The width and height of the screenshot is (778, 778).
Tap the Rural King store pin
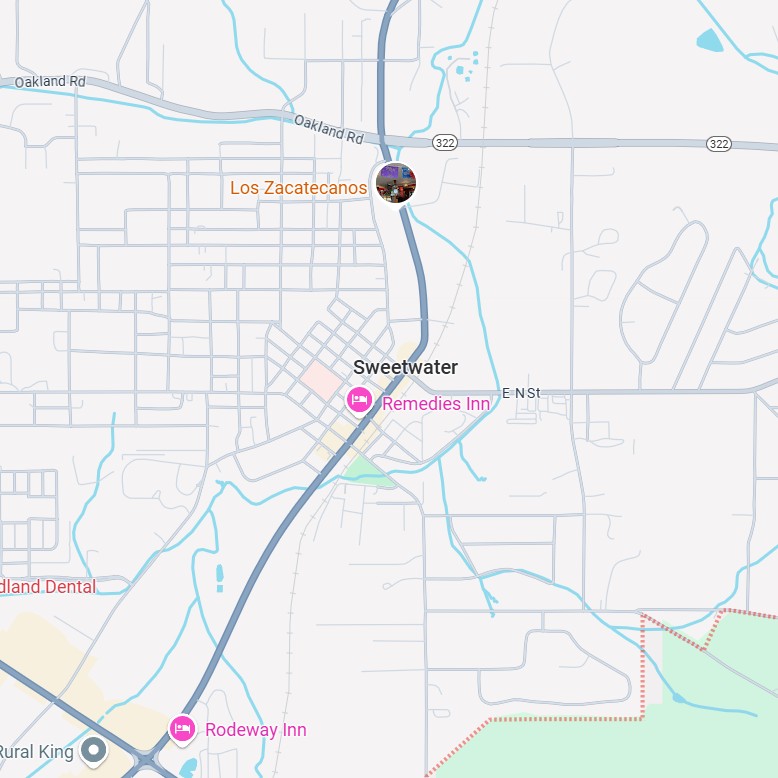(x=94, y=749)
